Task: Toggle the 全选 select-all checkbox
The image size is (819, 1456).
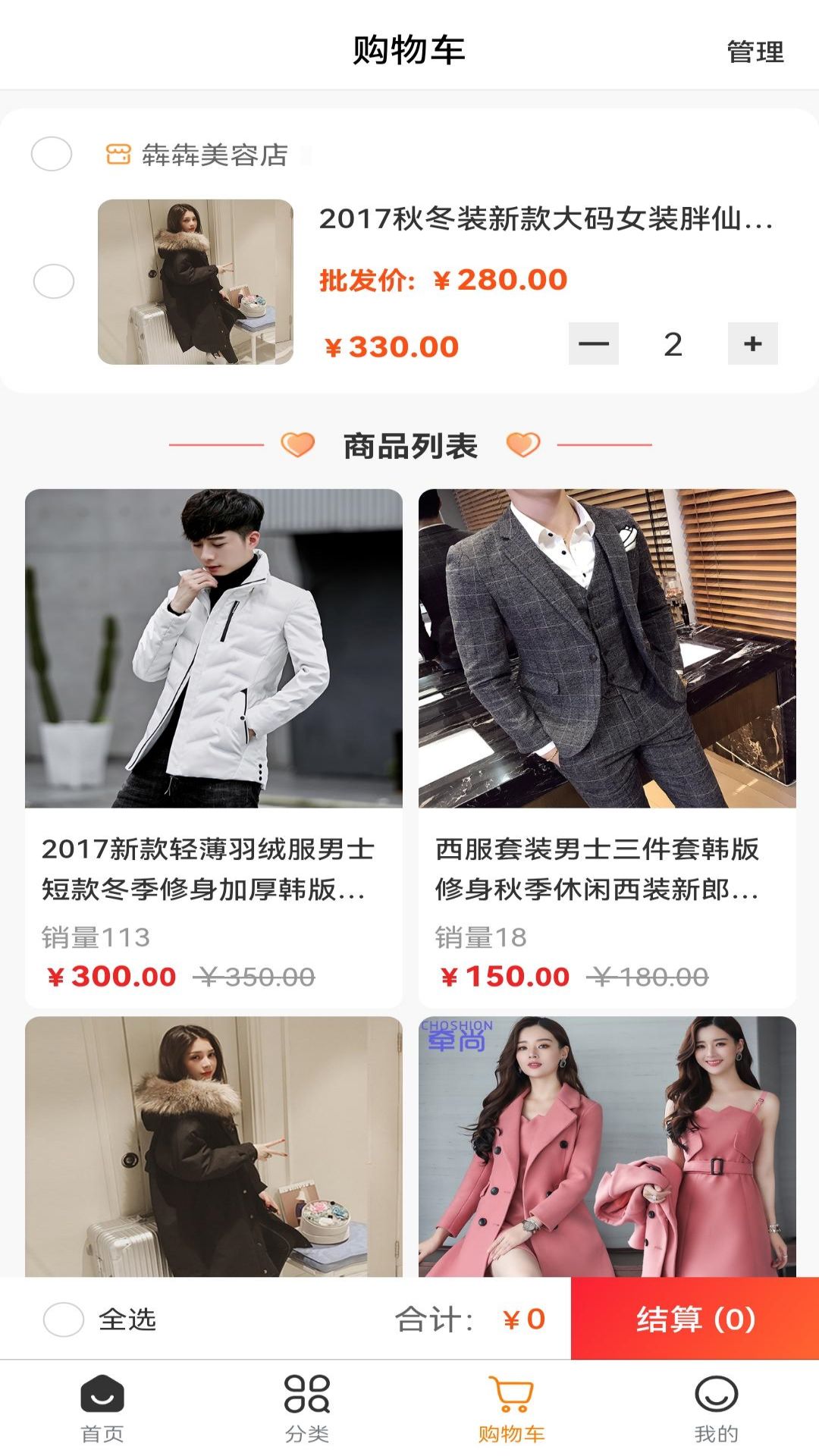Action: (x=64, y=1319)
